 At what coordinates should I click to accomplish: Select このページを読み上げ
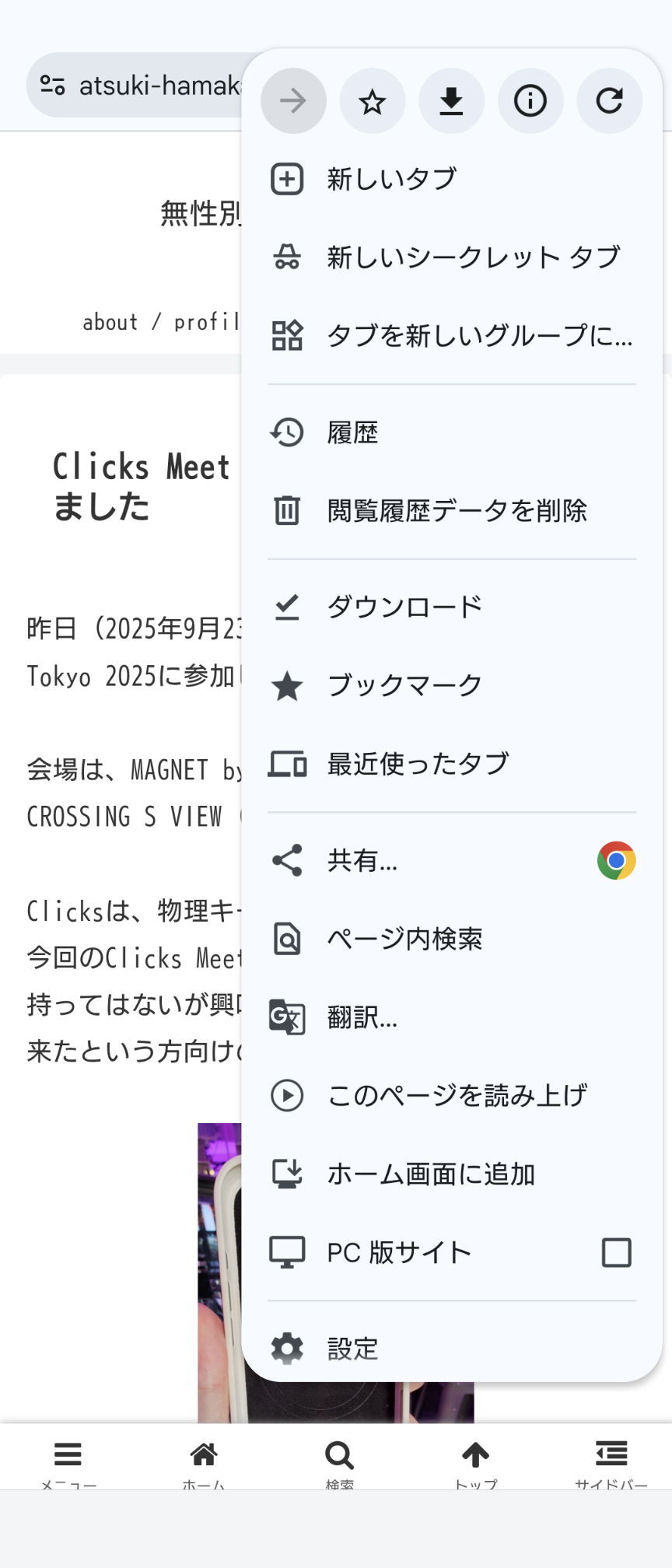point(457,1096)
